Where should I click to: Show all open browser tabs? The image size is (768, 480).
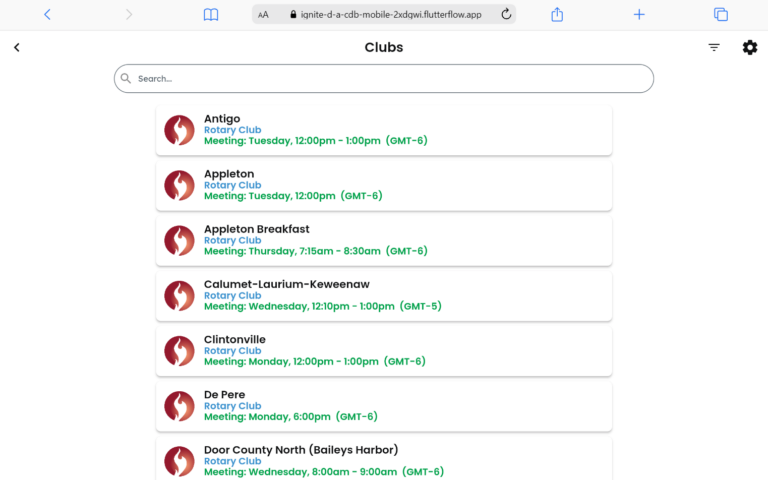(720, 14)
